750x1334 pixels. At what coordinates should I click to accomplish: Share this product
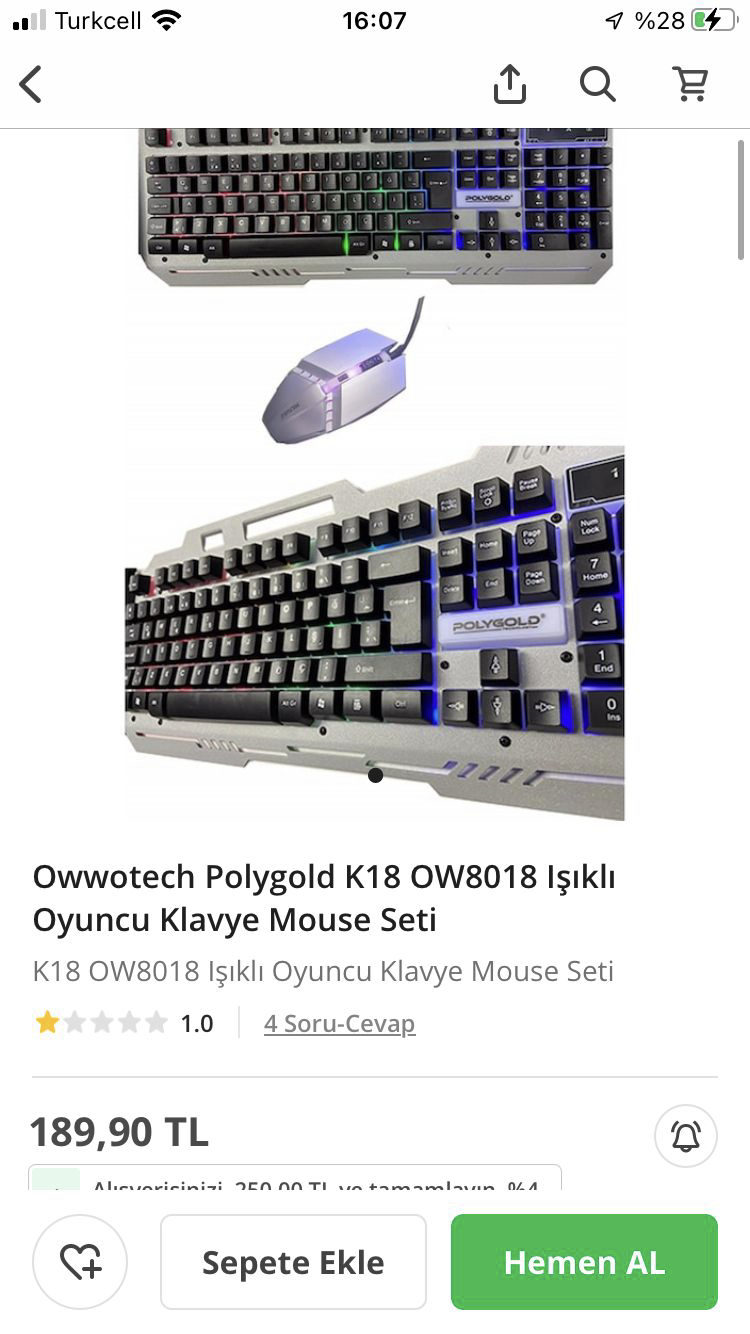(x=509, y=84)
